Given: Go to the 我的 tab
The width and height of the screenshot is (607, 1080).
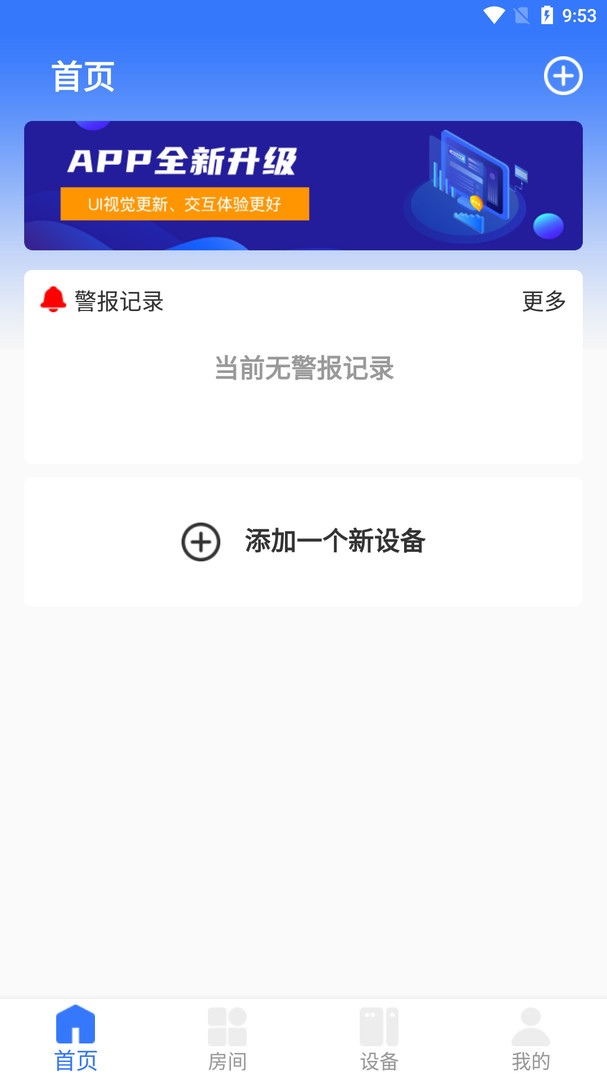Looking at the screenshot, I should coord(530,1040).
